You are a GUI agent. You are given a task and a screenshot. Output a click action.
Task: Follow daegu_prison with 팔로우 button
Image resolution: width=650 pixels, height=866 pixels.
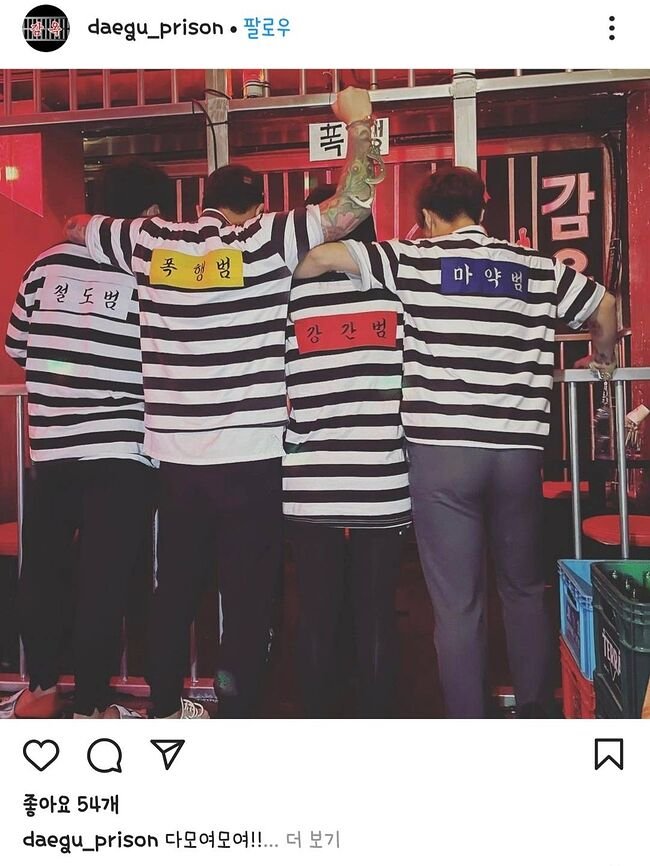point(267,28)
